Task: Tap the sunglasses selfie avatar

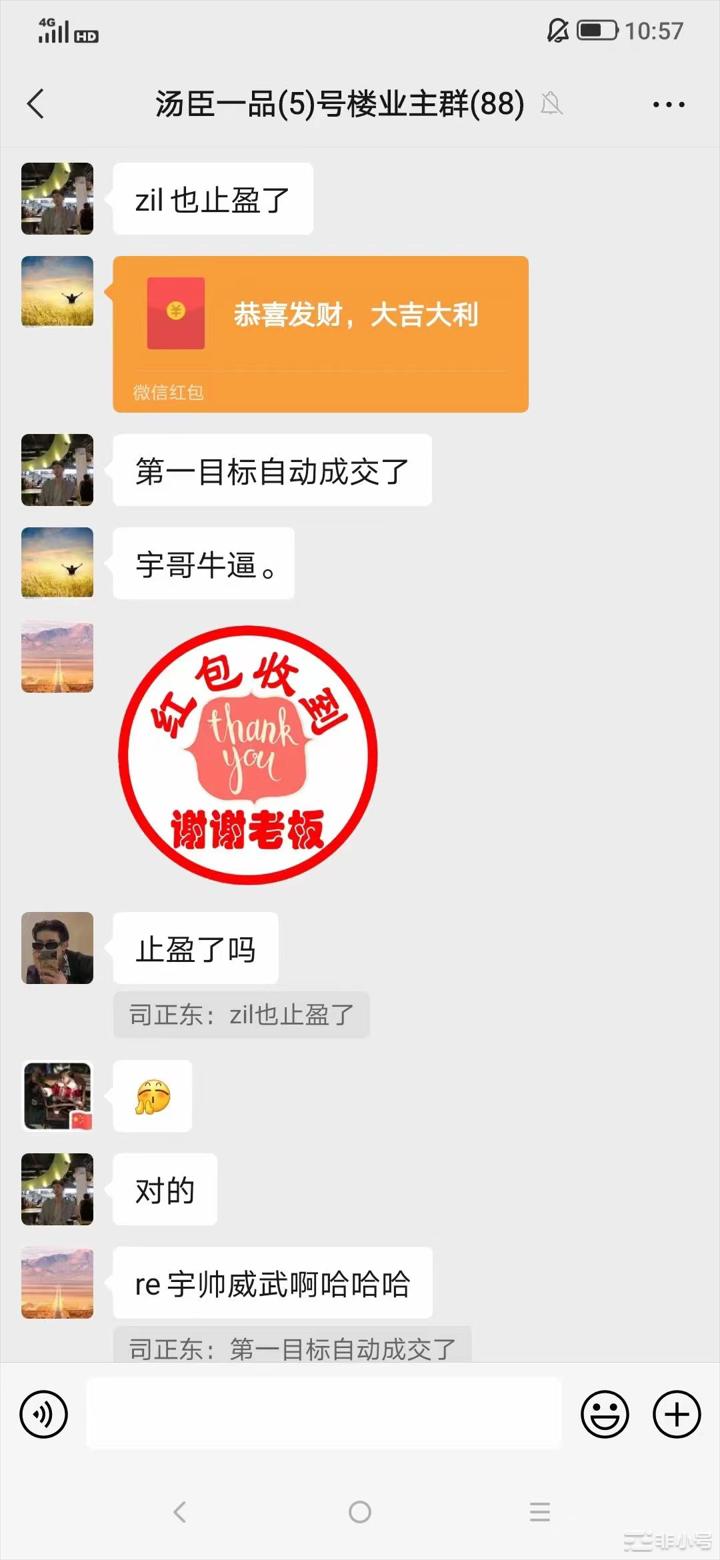Action: [57, 948]
